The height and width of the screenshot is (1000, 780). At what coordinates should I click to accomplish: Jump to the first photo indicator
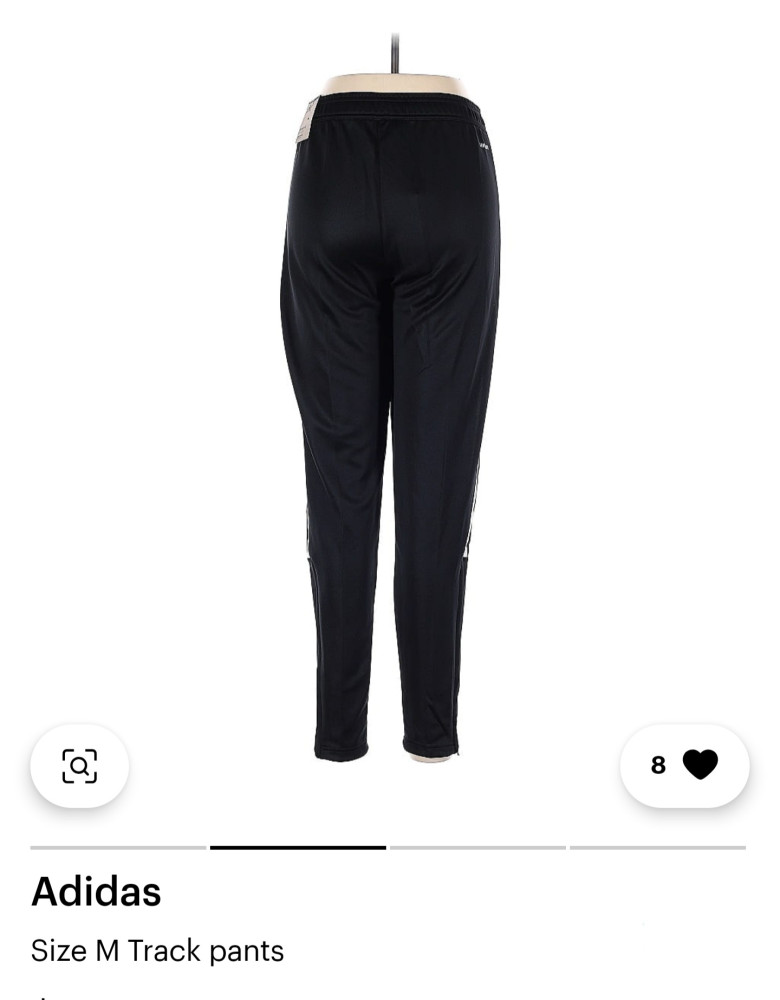118,848
